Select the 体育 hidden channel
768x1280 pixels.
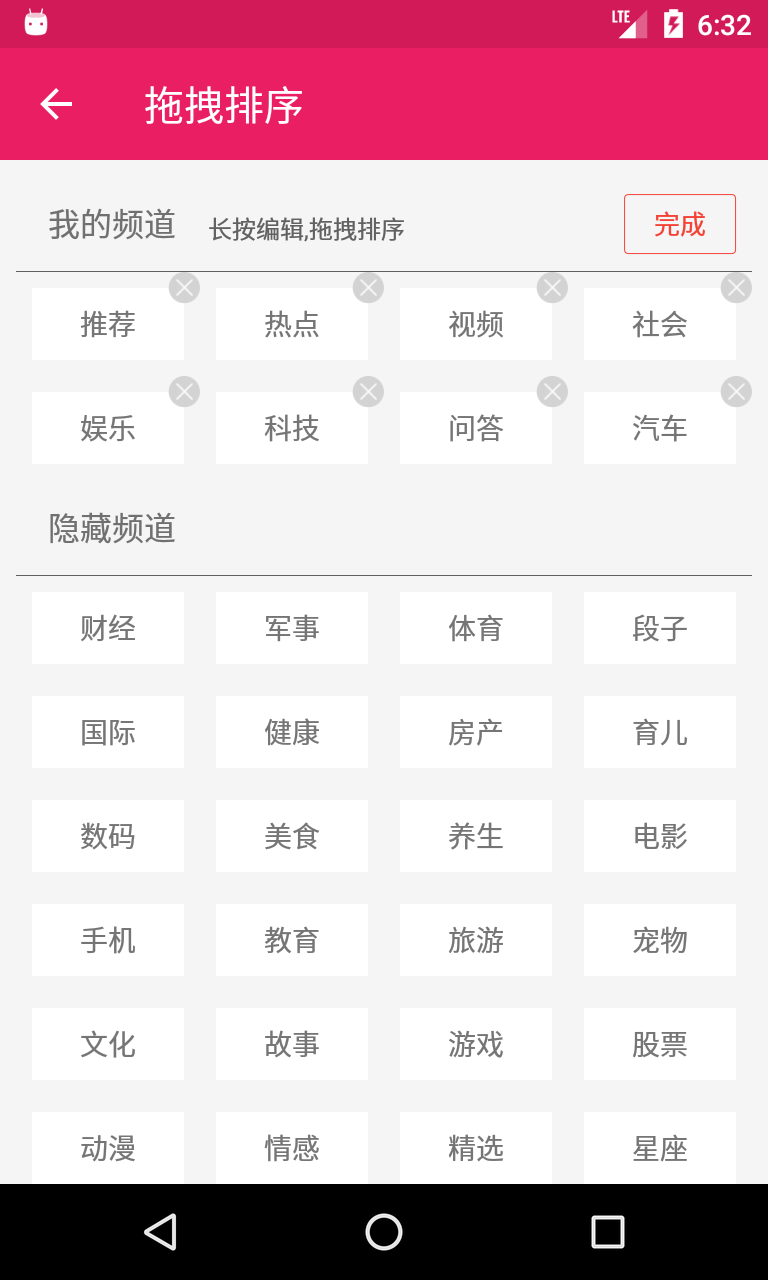[x=476, y=628]
